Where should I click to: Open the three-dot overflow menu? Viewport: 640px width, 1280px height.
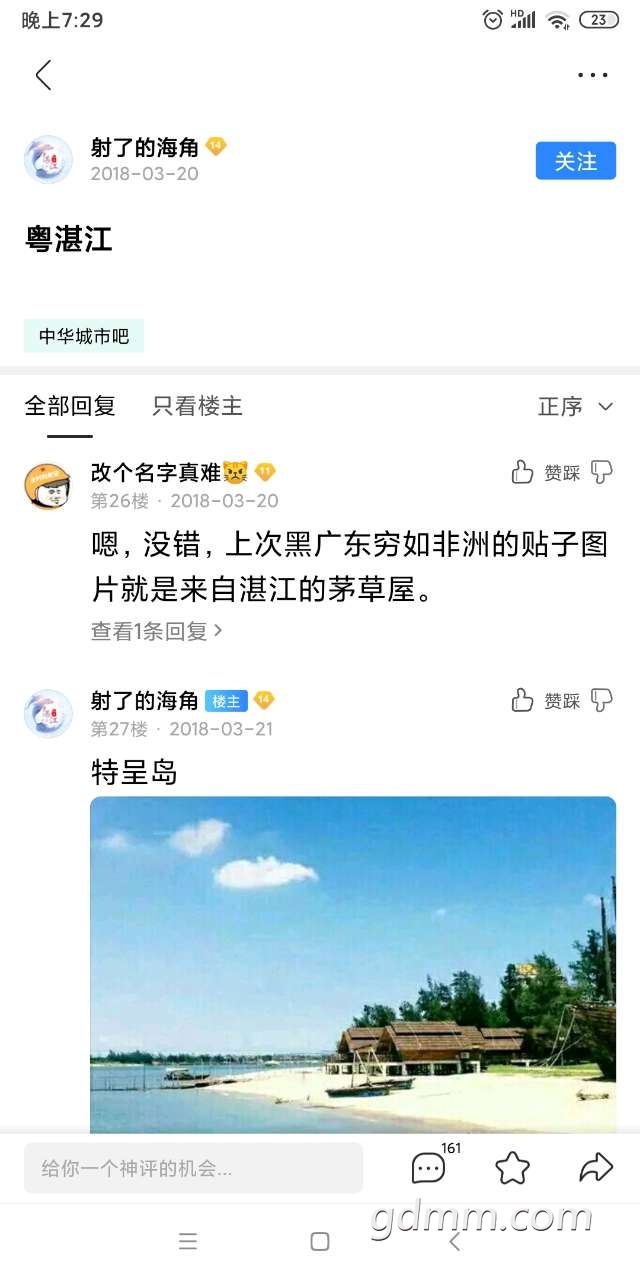click(x=592, y=75)
